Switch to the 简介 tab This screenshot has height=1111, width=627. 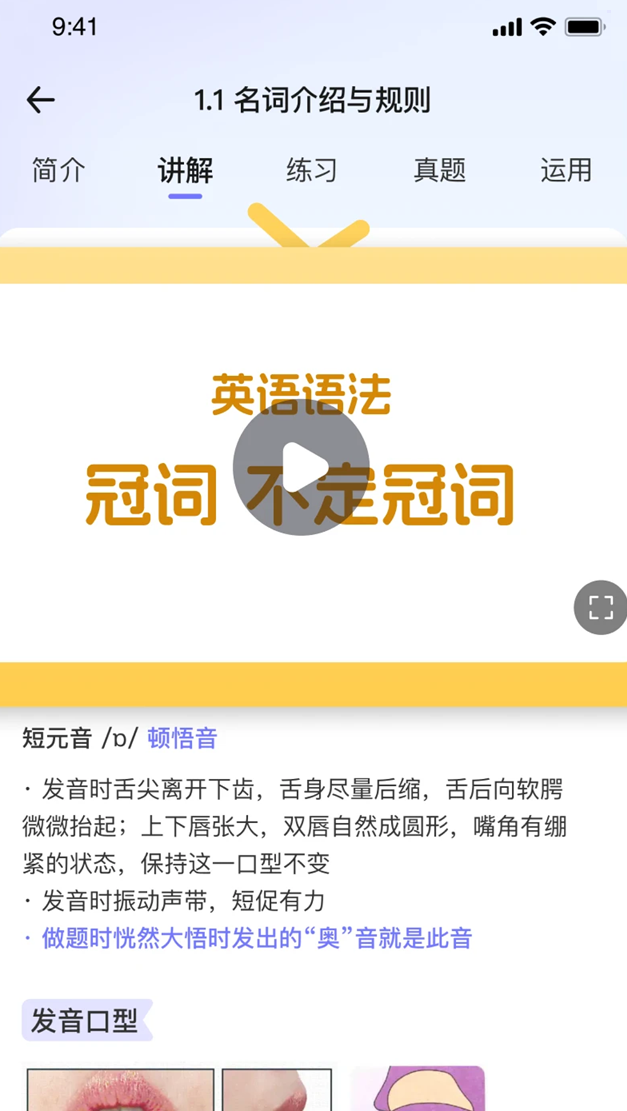59,170
